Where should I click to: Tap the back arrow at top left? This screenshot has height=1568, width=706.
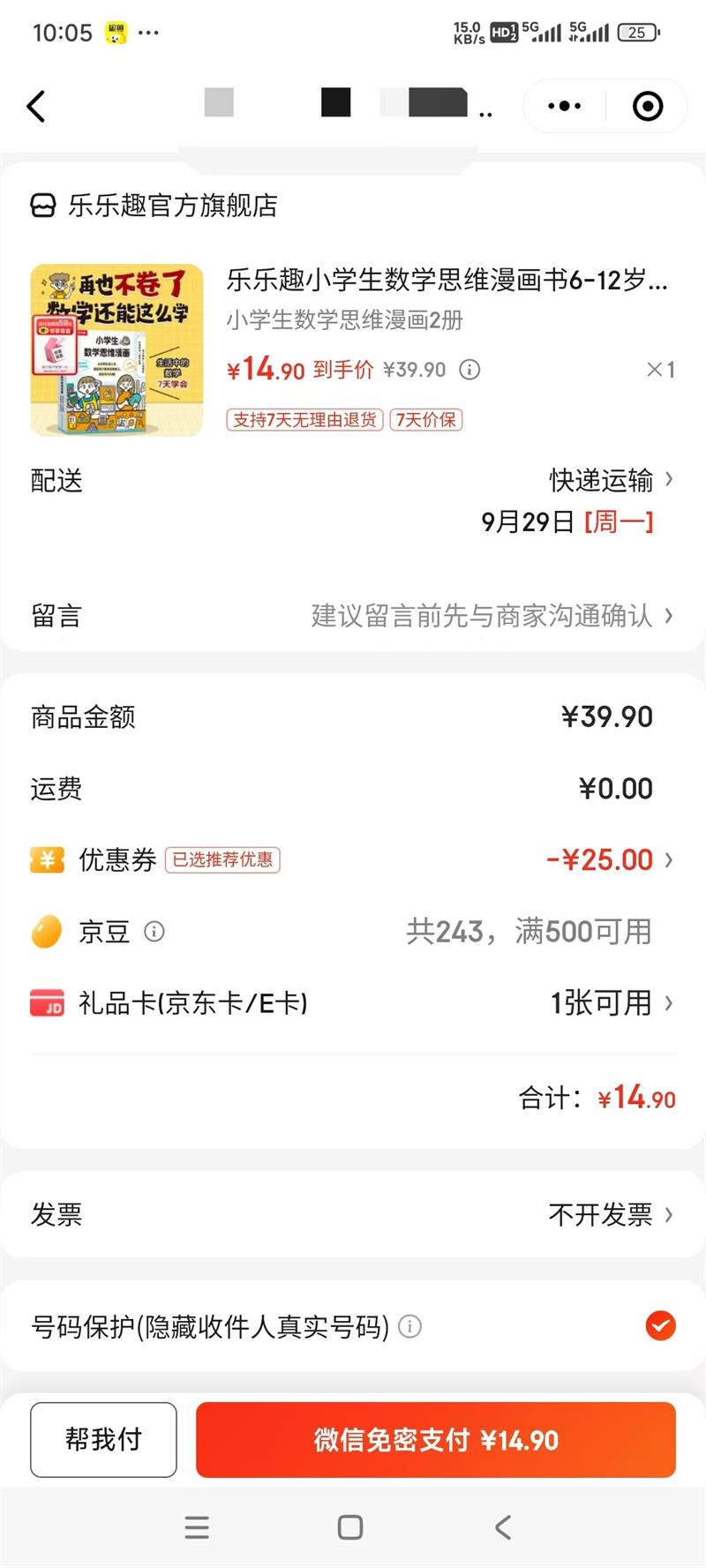point(35,105)
